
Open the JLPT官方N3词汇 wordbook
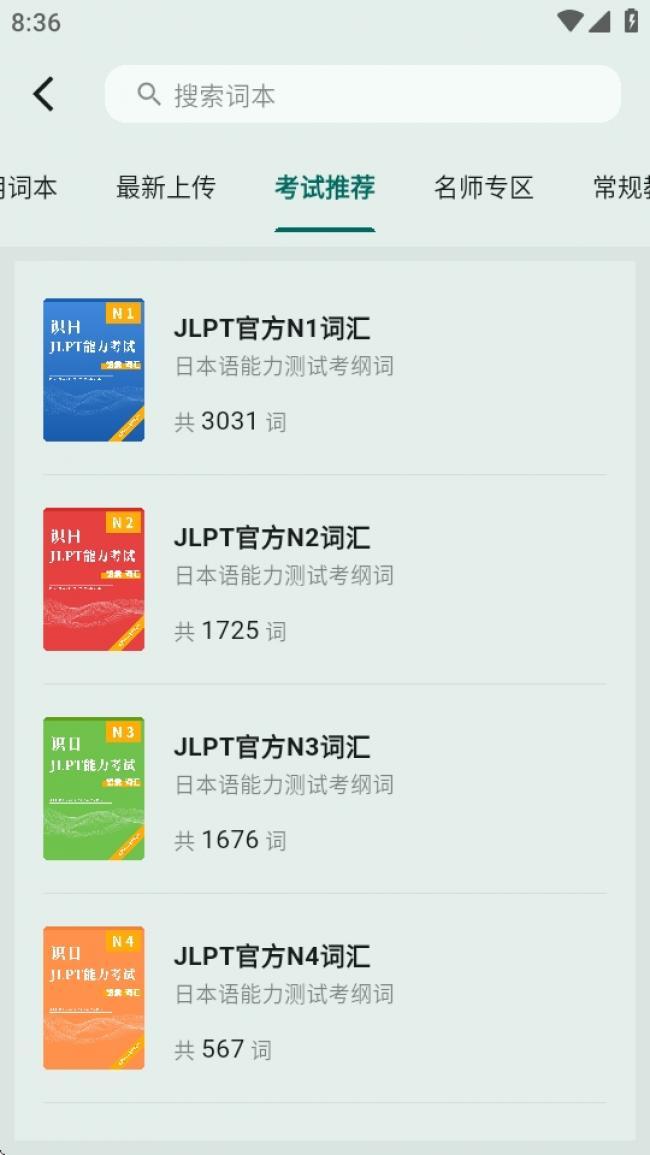pos(325,789)
